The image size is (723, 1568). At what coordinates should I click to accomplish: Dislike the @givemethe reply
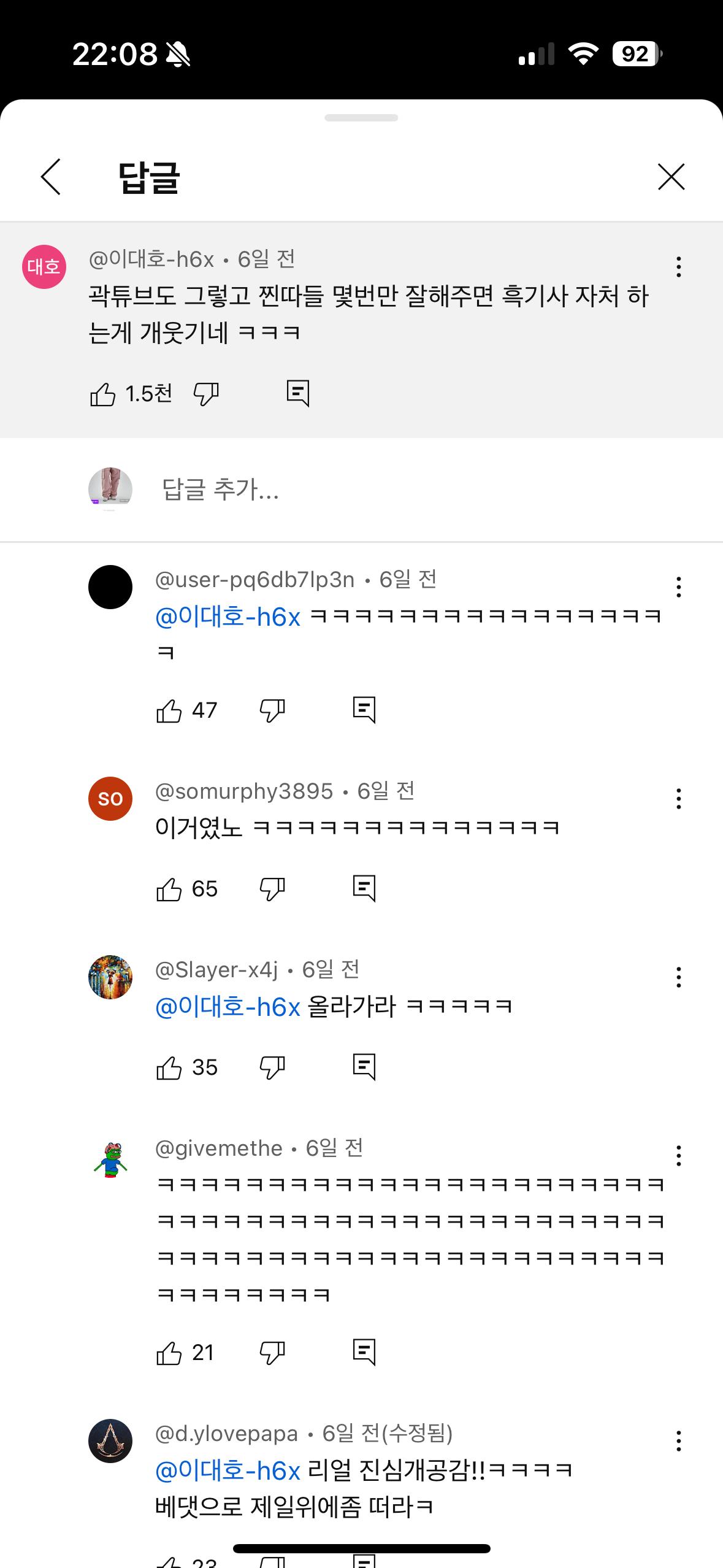[x=274, y=1355]
